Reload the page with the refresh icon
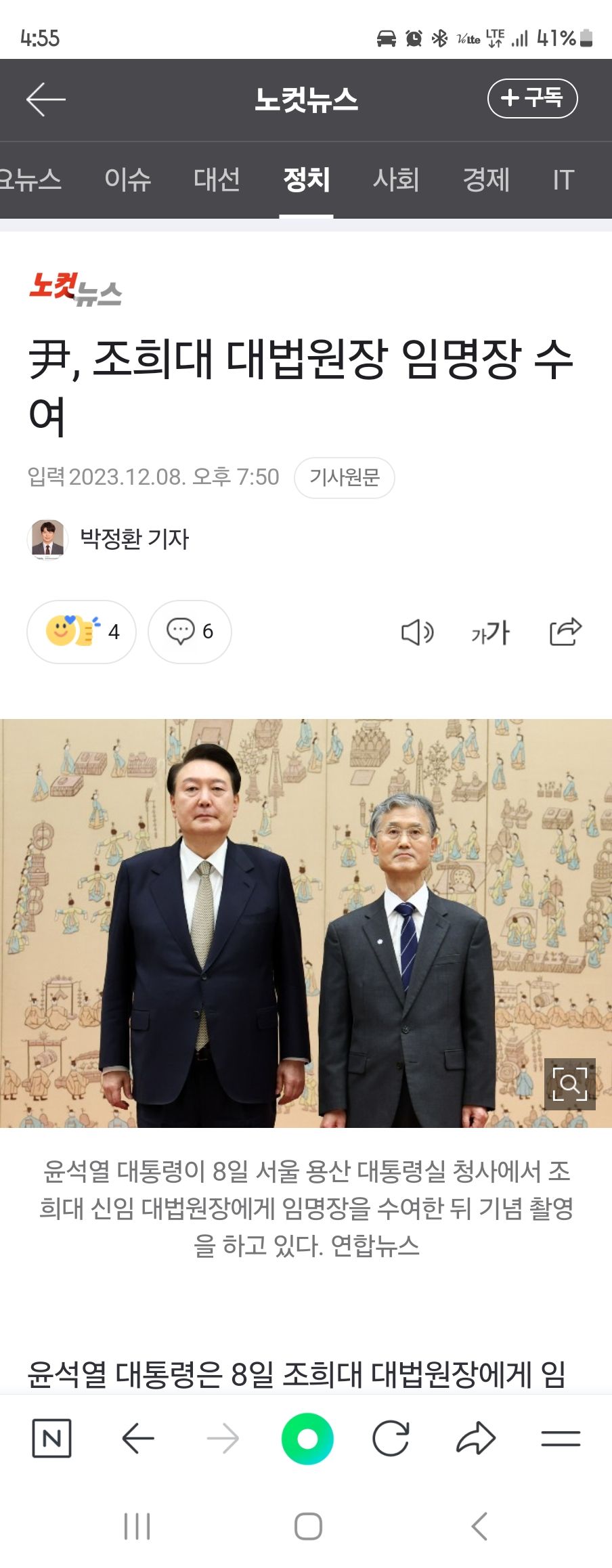Screen dimensions: 612x1568 pos(391,1438)
